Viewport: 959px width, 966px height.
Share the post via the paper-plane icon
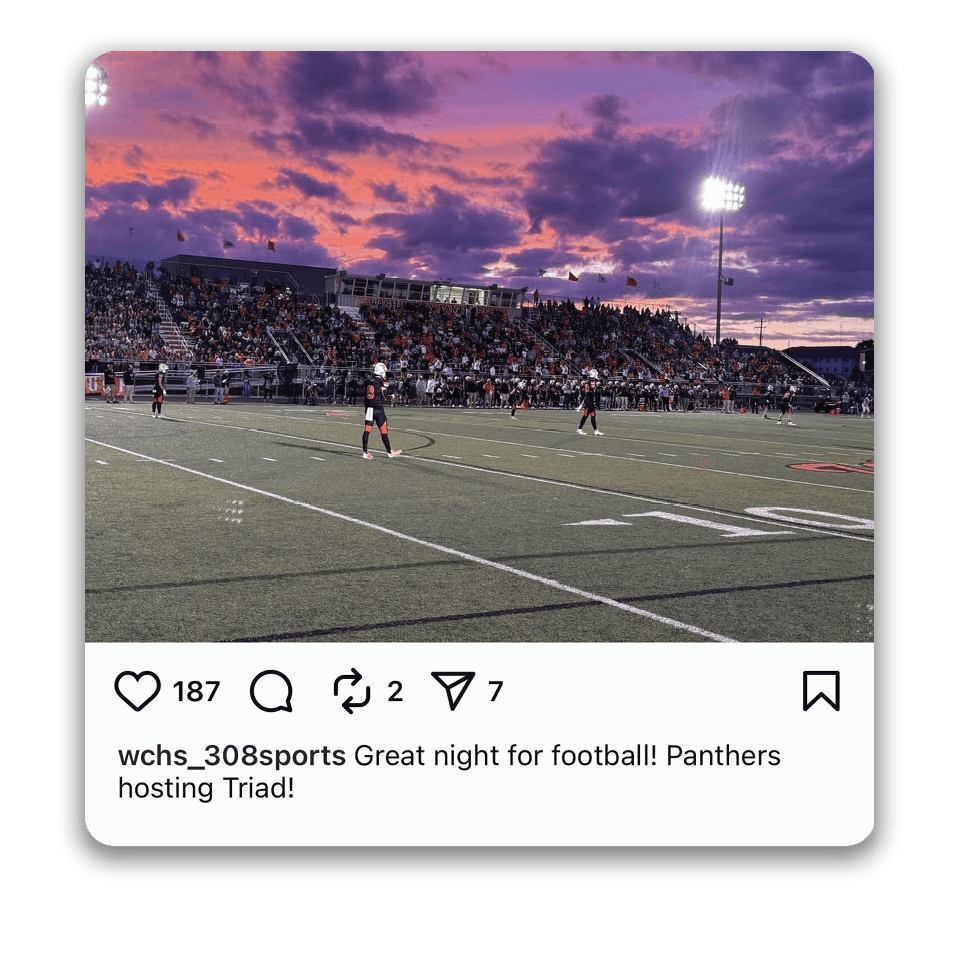point(452,691)
